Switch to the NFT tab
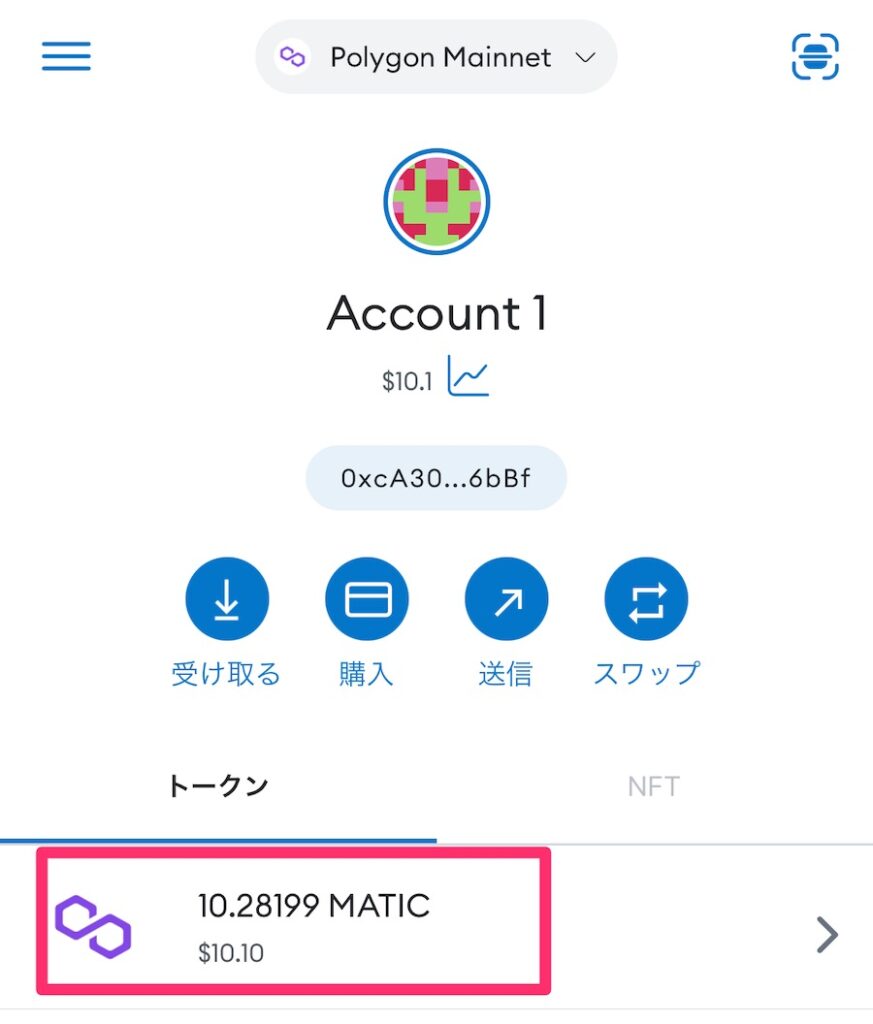Viewport: 873px width, 1024px height. tap(653, 786)
